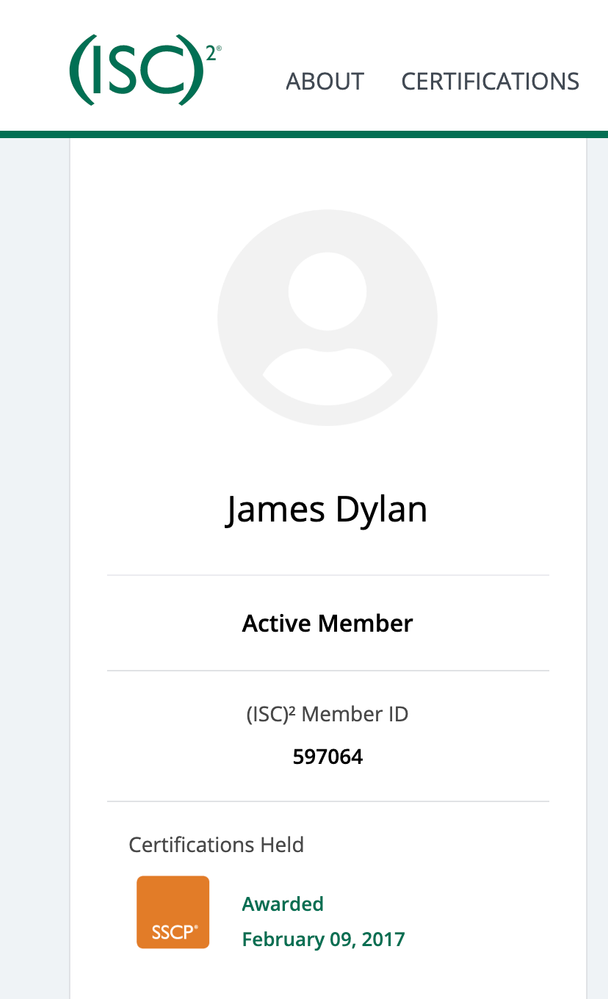Open the SSCP certification badge
Screen dimensions: 608x999
tap(173, 912)
